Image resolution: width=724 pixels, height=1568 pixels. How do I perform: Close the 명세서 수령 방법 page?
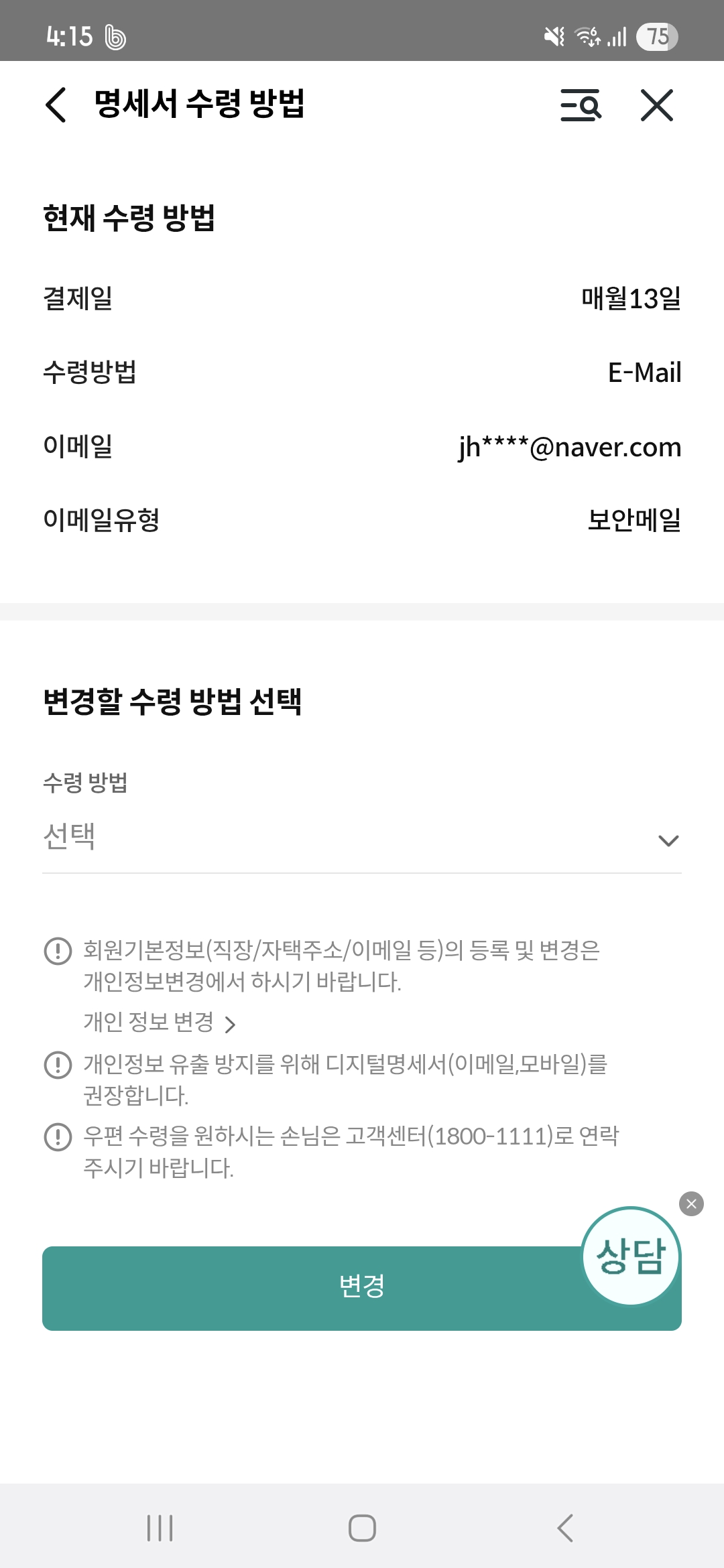click(x=656, y=105)
